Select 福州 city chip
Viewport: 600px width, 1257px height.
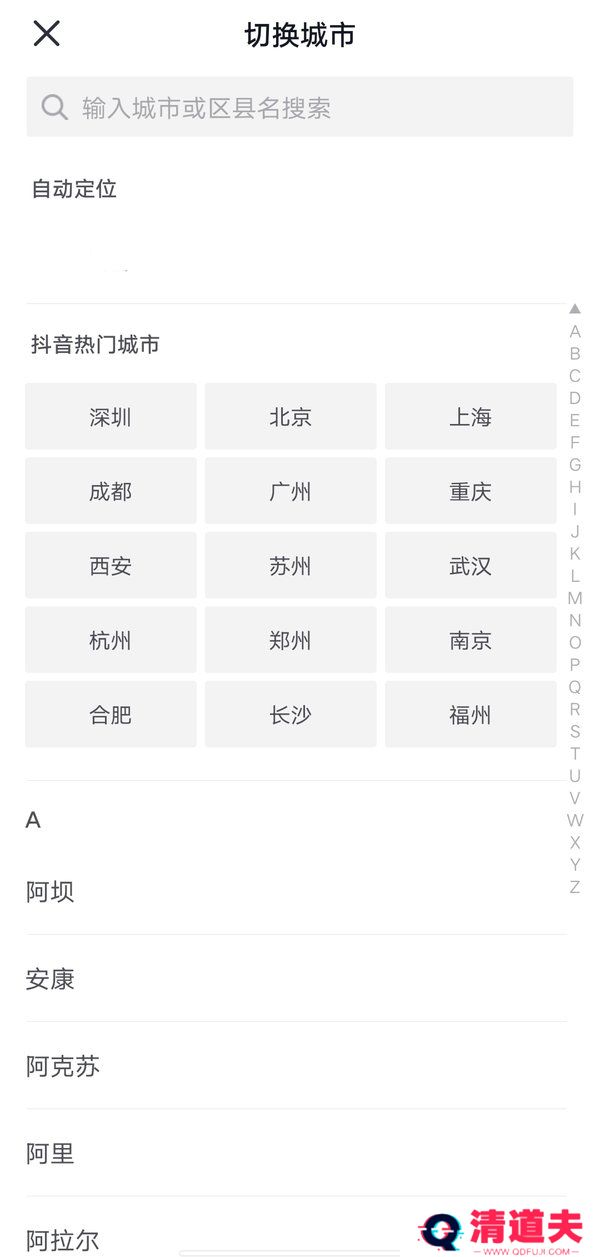tap(470, 715)
